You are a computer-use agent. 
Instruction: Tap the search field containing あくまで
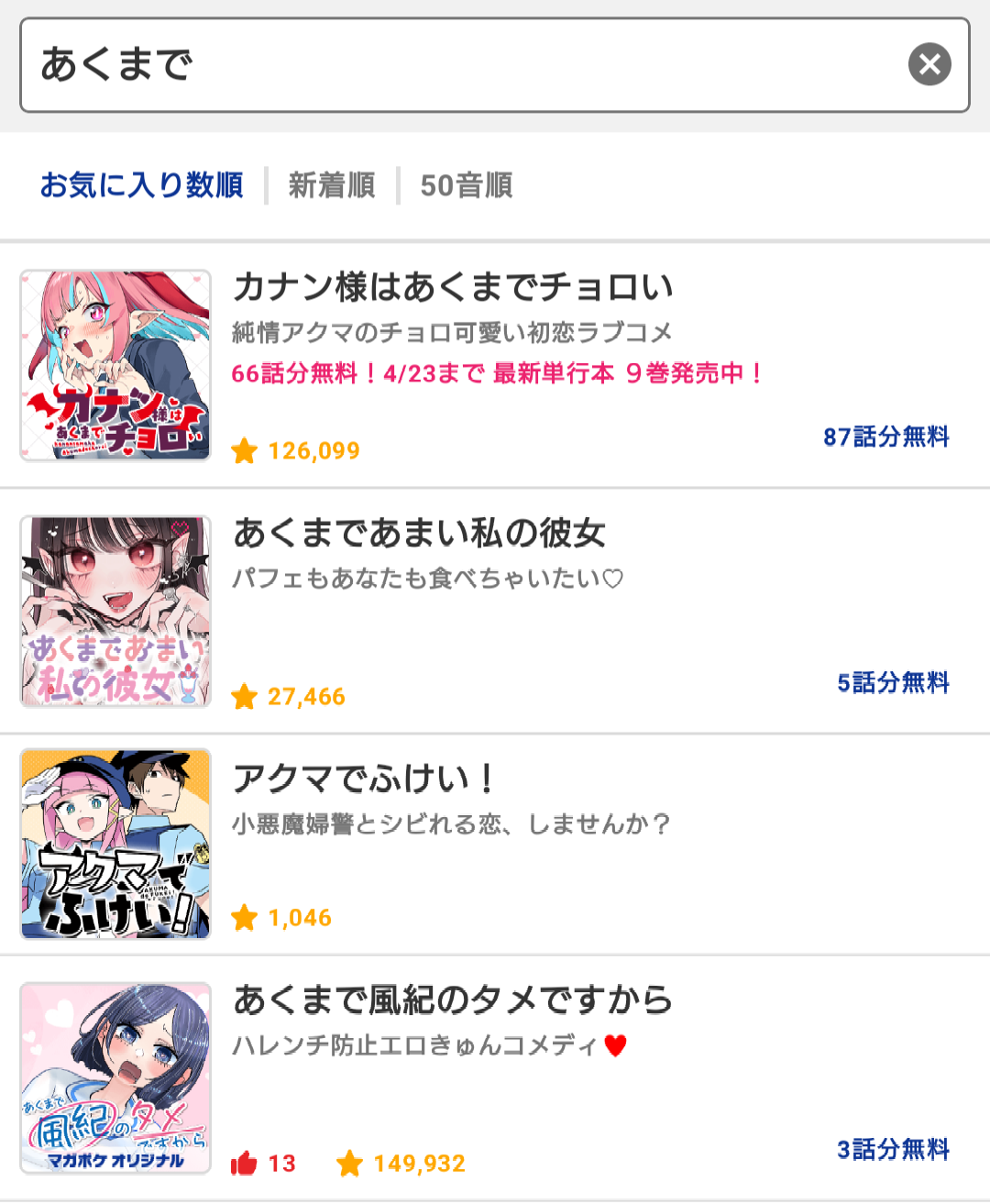coord(458,65)
